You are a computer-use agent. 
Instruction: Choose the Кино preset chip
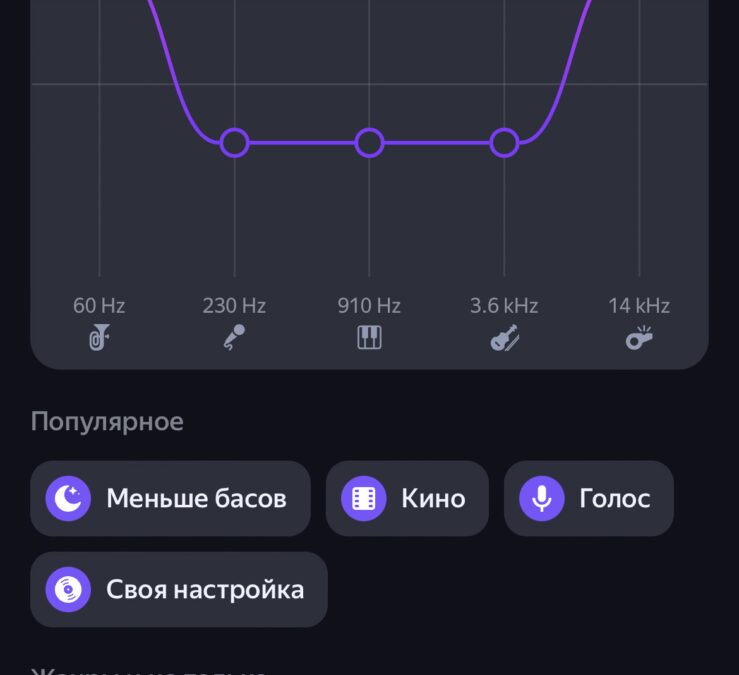click(x=407, y=498)
